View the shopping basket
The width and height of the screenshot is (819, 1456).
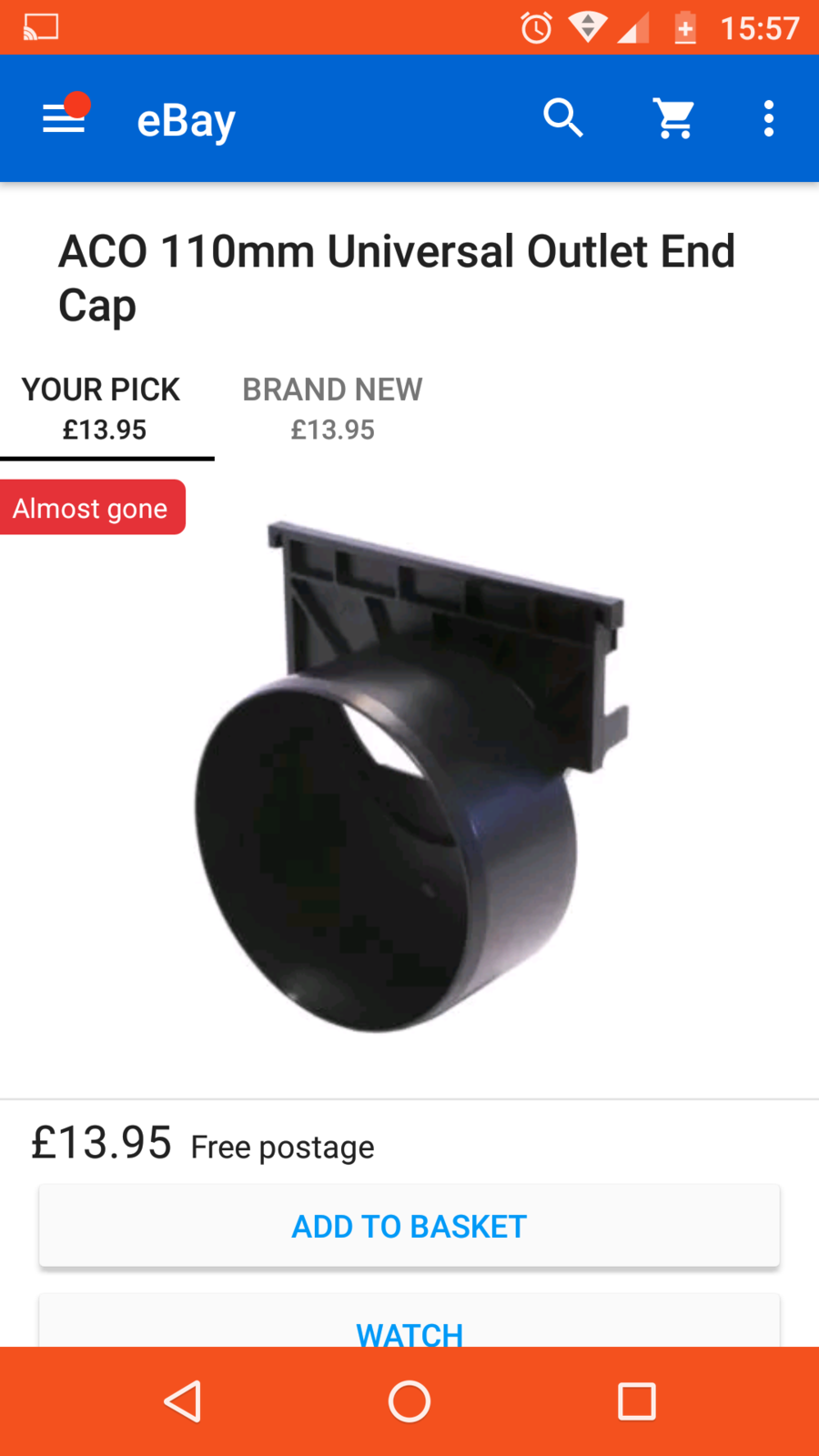pos(674,118)
